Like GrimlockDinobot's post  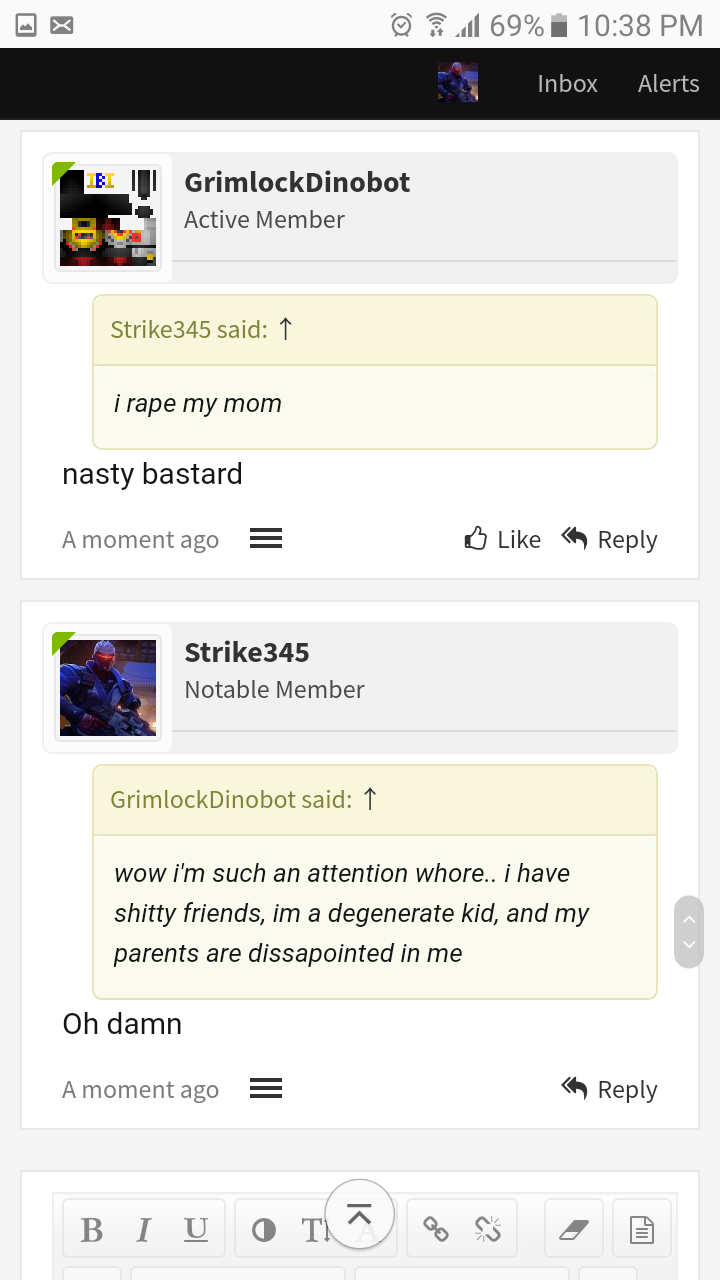point(503,539)
